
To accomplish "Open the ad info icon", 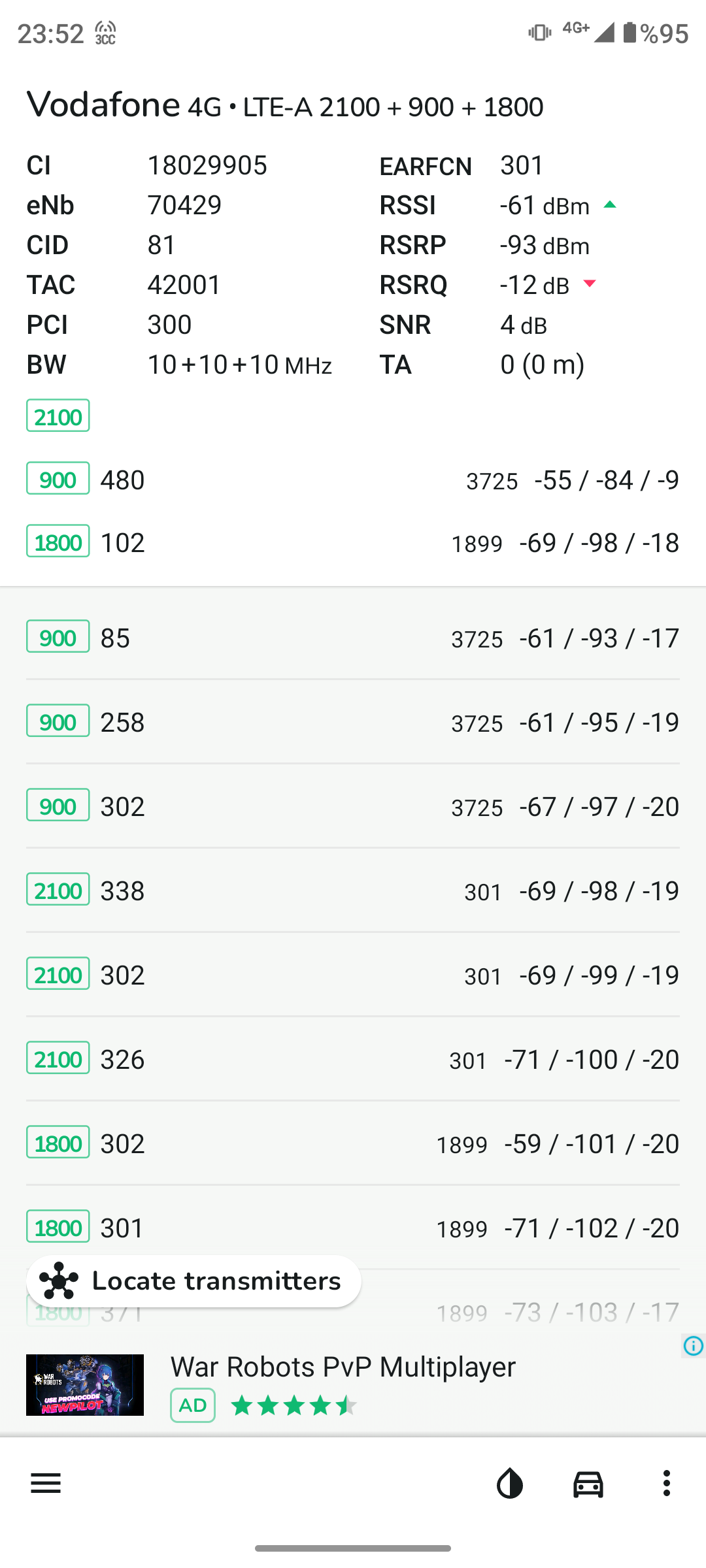I will click(x=693, y=1346).
